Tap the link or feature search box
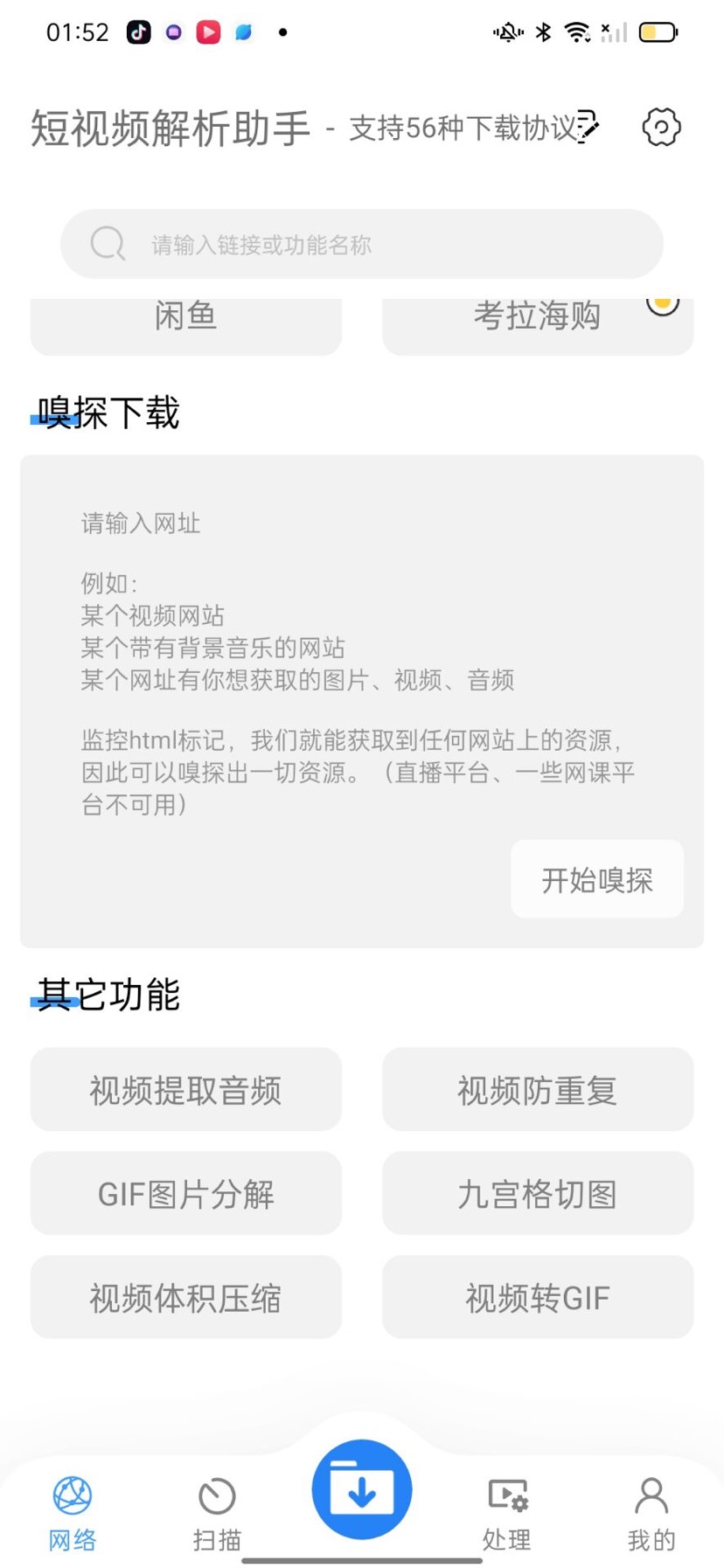Screen dimensions: 724x1568 [x=361, y=244]
